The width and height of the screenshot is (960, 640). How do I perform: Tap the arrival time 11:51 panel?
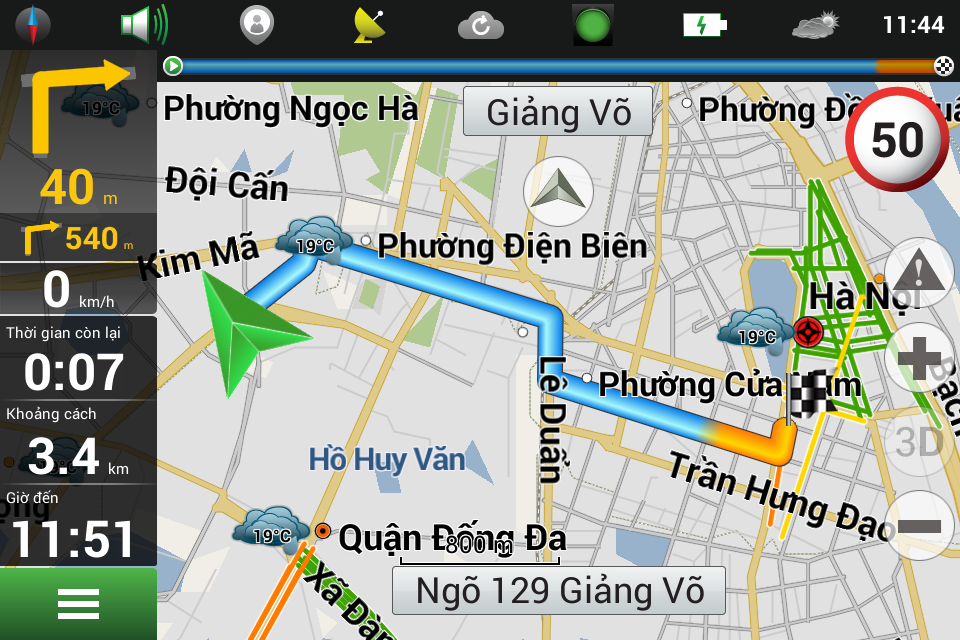point(78,527)
